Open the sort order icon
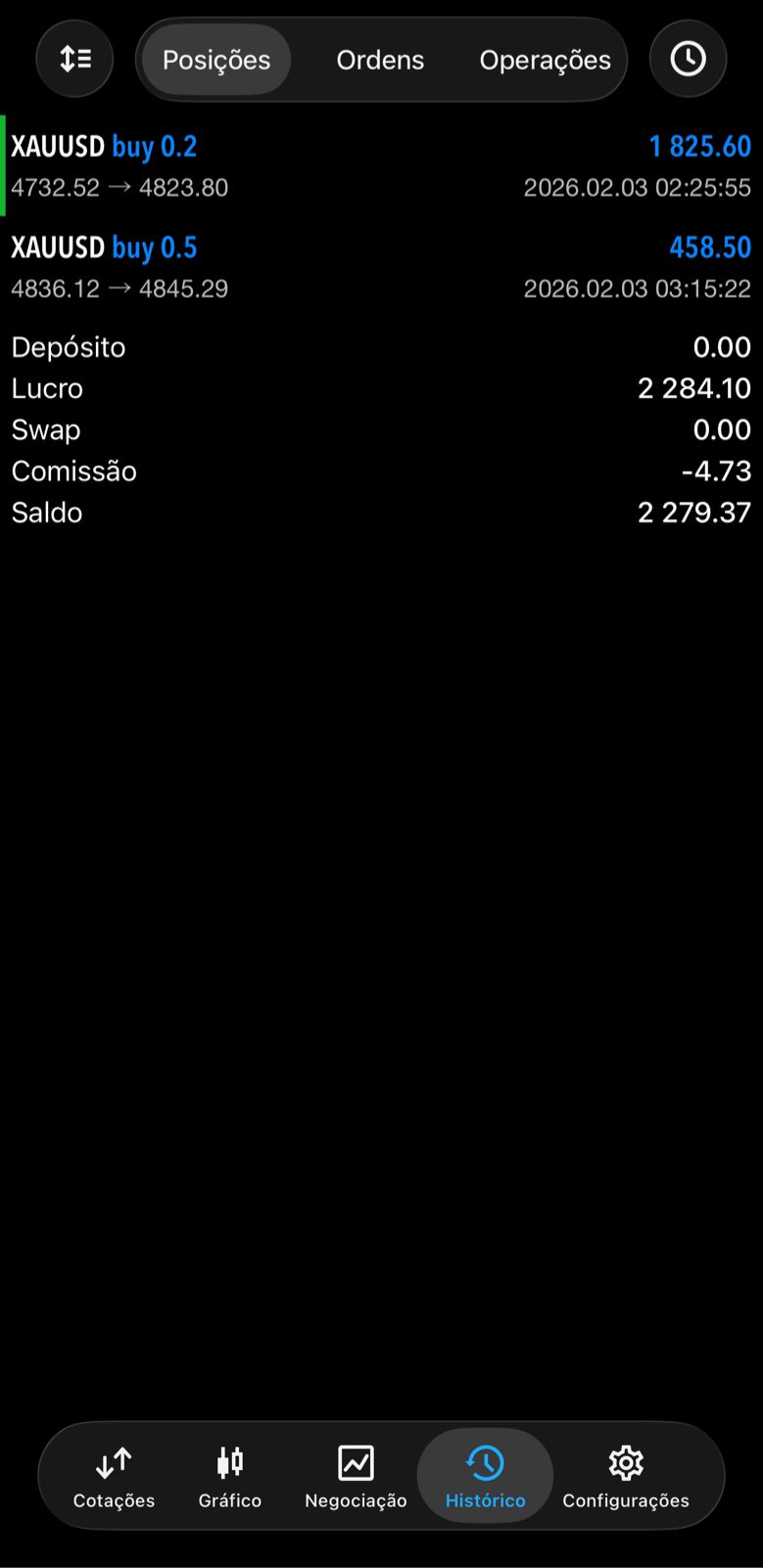The width and height of the screenshot is (763, 1568). click(x=74, y=59)
